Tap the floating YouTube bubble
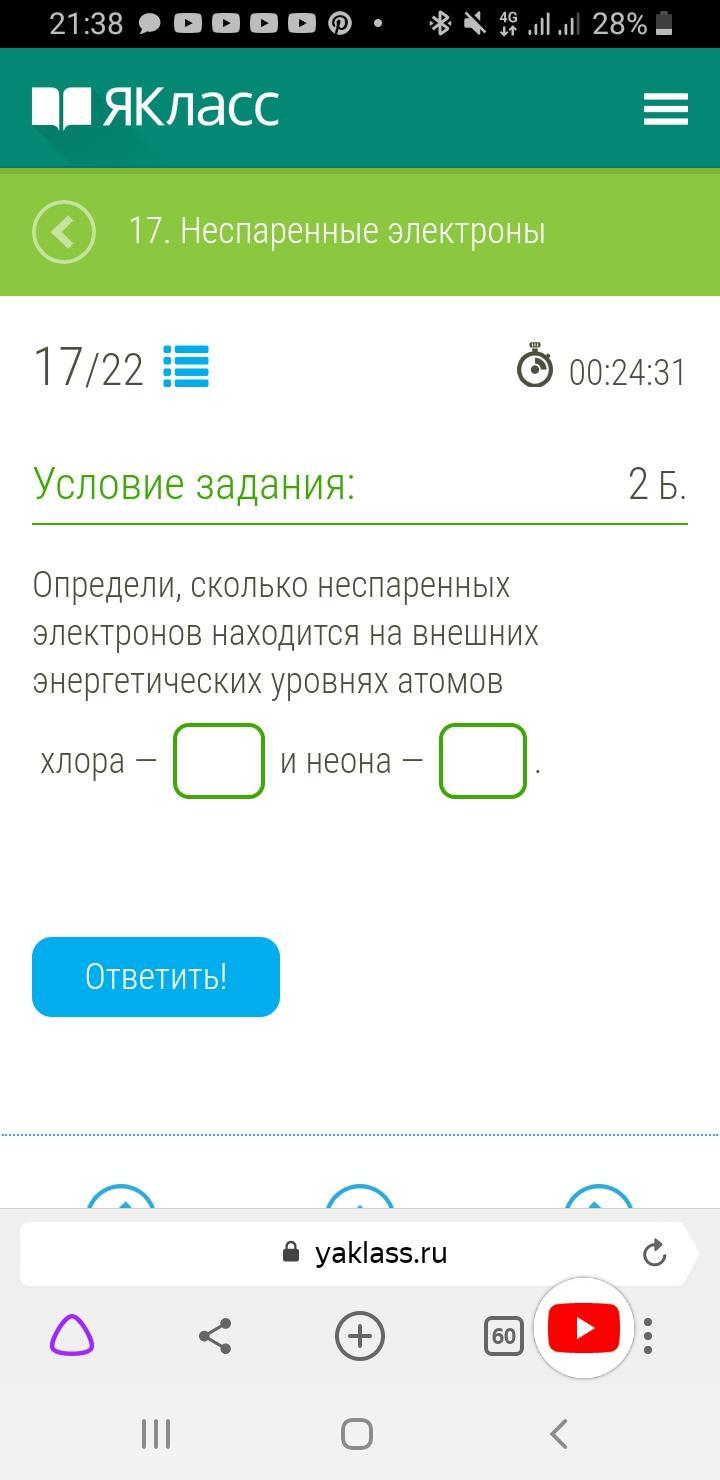The image size is (720, 1480). (584, 1328)
